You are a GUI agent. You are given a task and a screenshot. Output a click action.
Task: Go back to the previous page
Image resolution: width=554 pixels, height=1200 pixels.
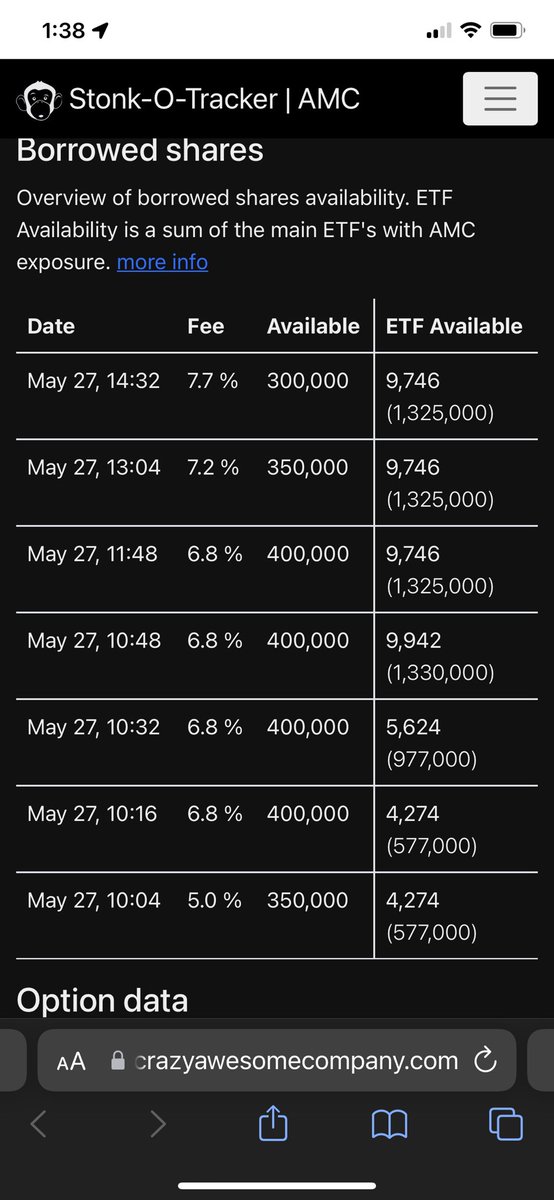(38, 1125)
